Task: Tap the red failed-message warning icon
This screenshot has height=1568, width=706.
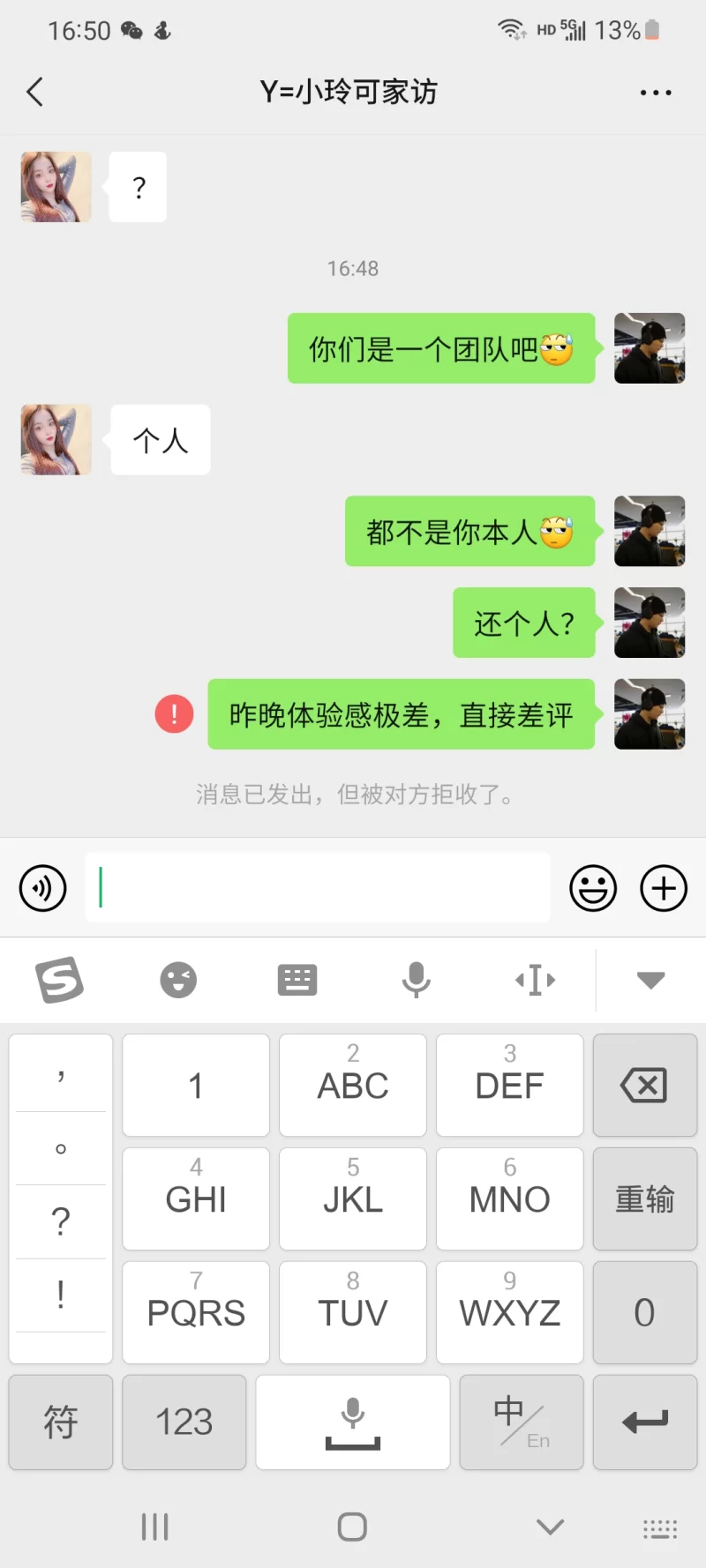Action: (x=174, y=713)
